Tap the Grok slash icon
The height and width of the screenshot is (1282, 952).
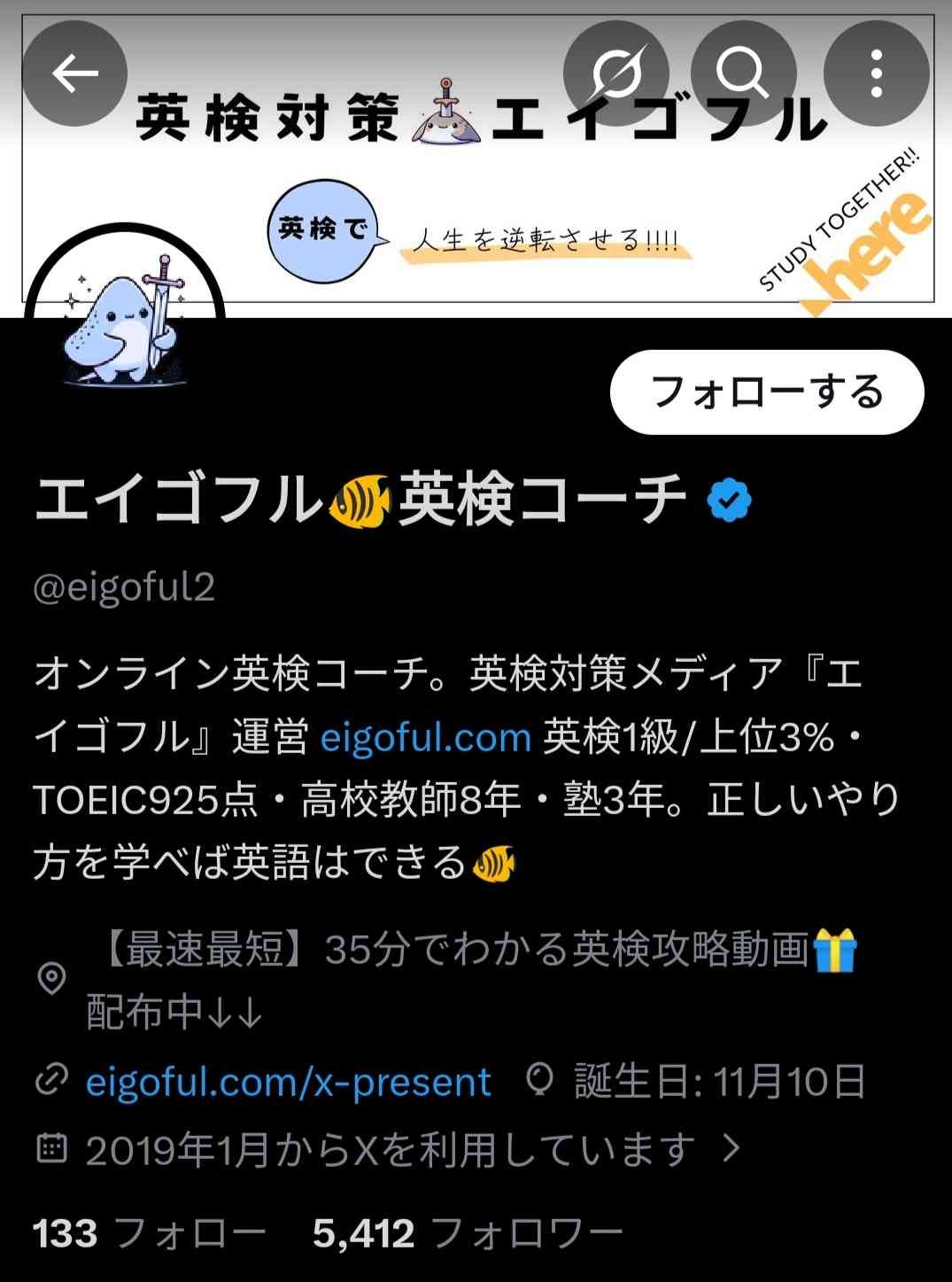coord(616,74)
